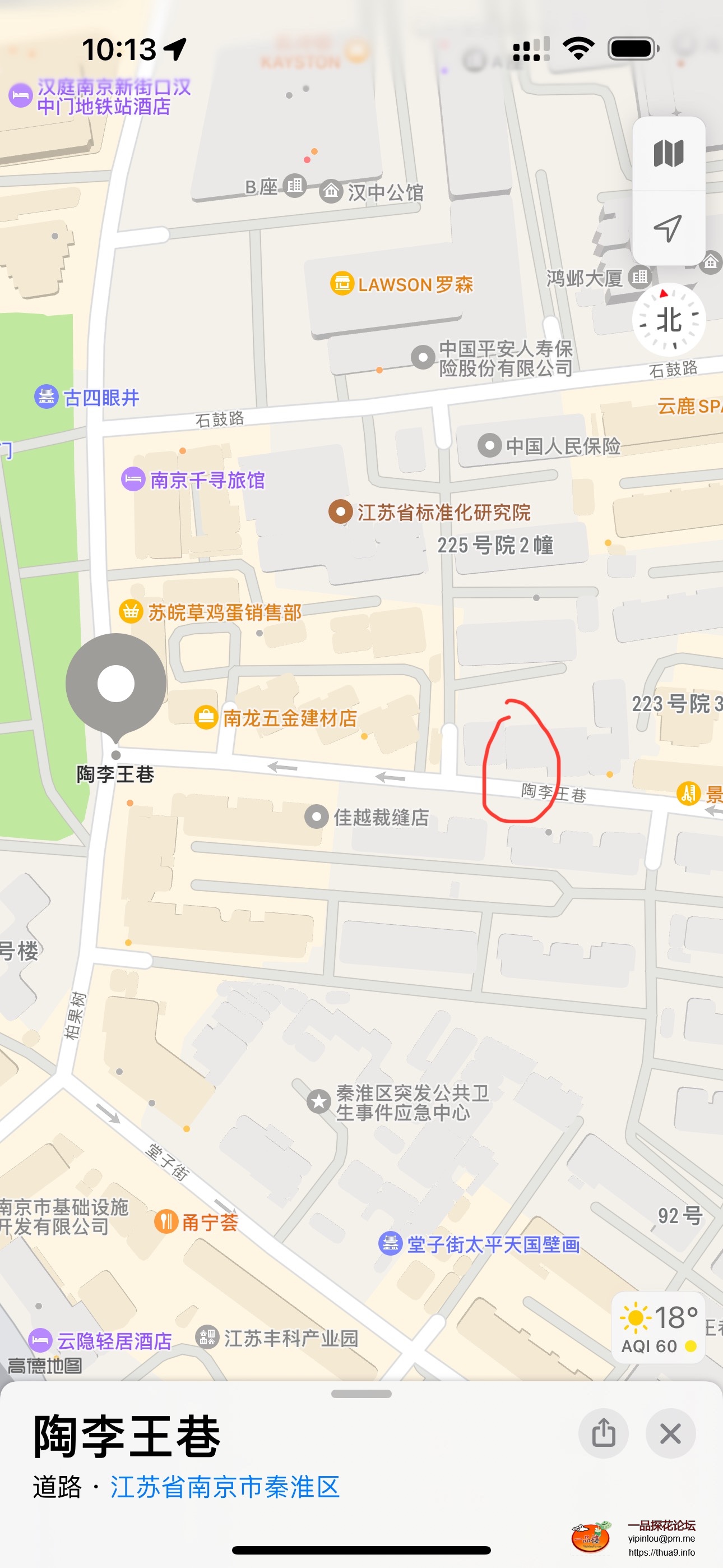Viewport: 723px width, 1568px height.
Task: Open 苏皖草鸡蛋销售部 shop marker
Action: (x=131, y=612)
